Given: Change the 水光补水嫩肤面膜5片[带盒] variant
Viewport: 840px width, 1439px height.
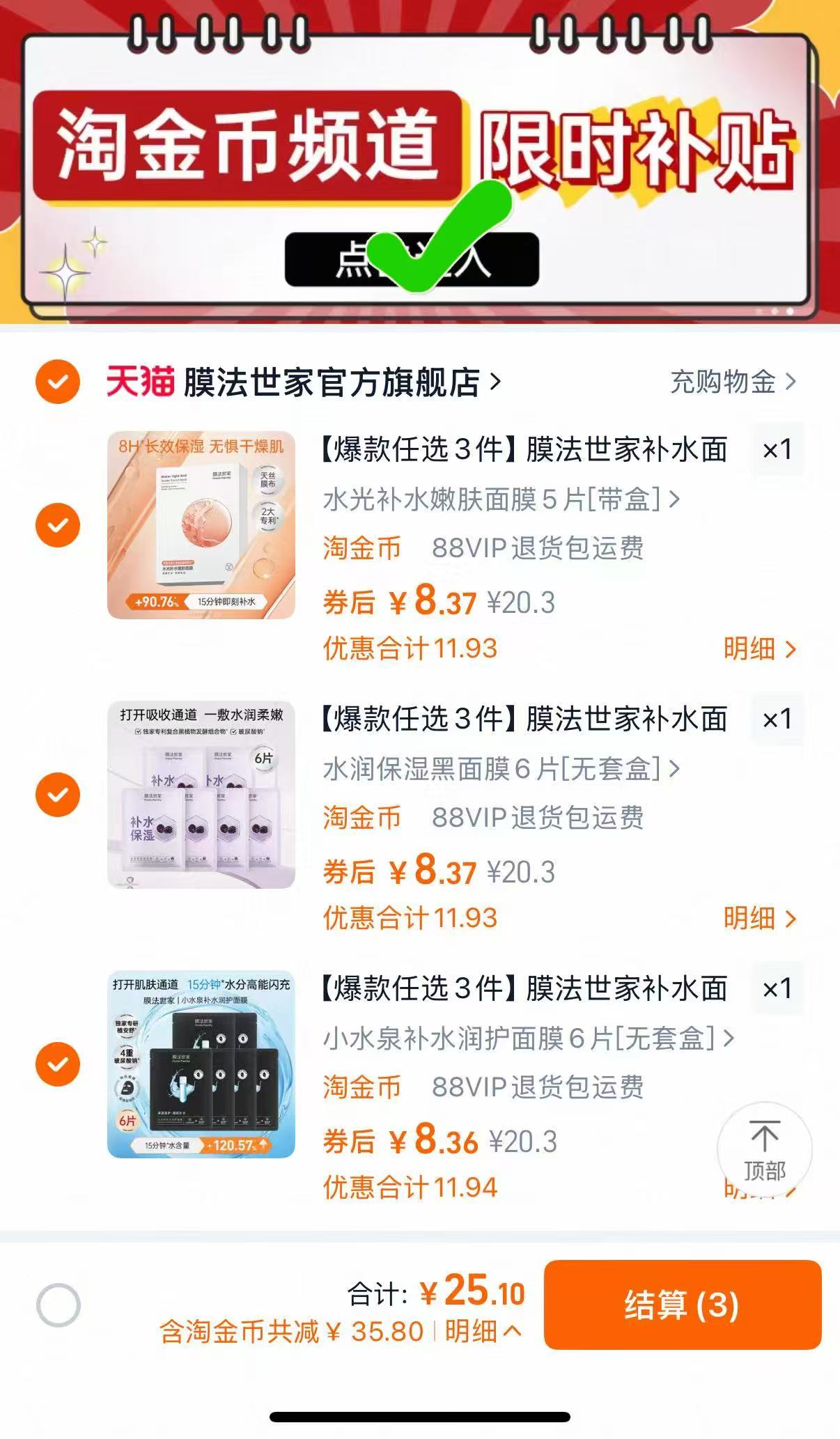Looking at the screenshot, I should [501, 499].
